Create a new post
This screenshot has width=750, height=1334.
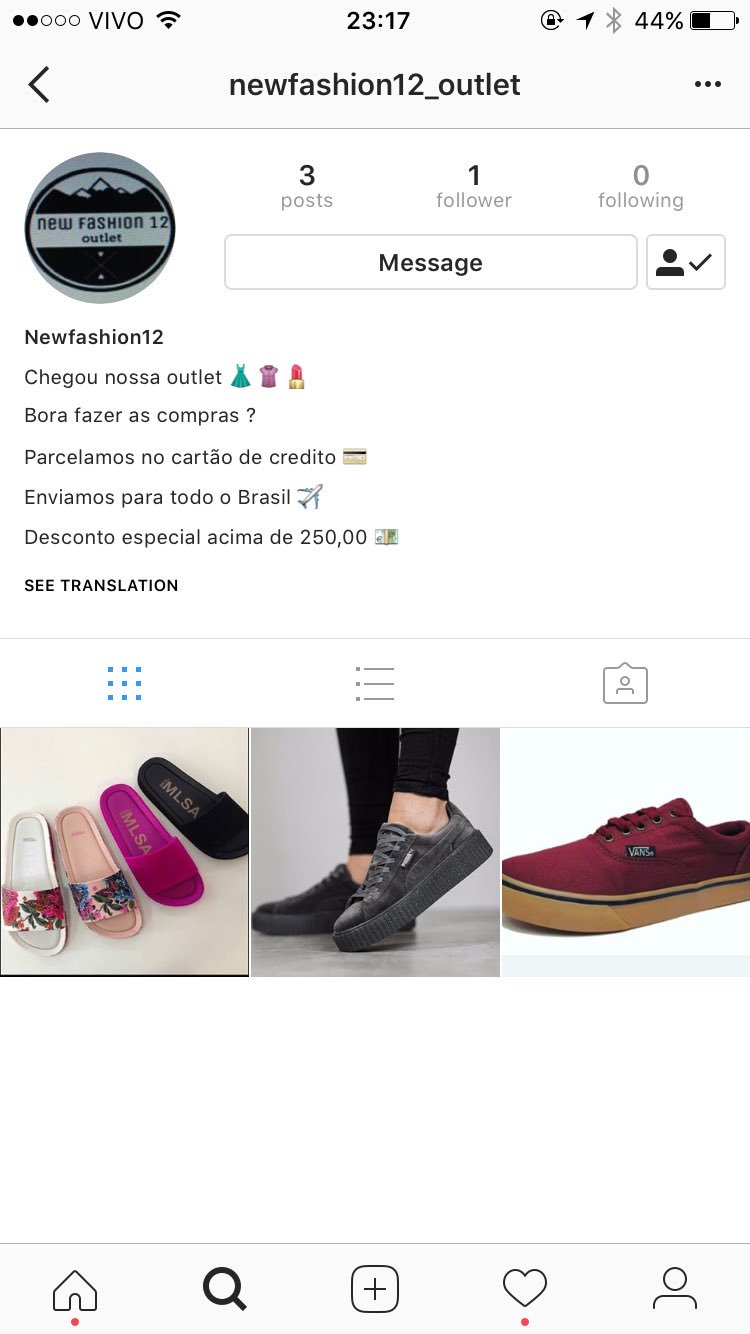[375, 1289]
